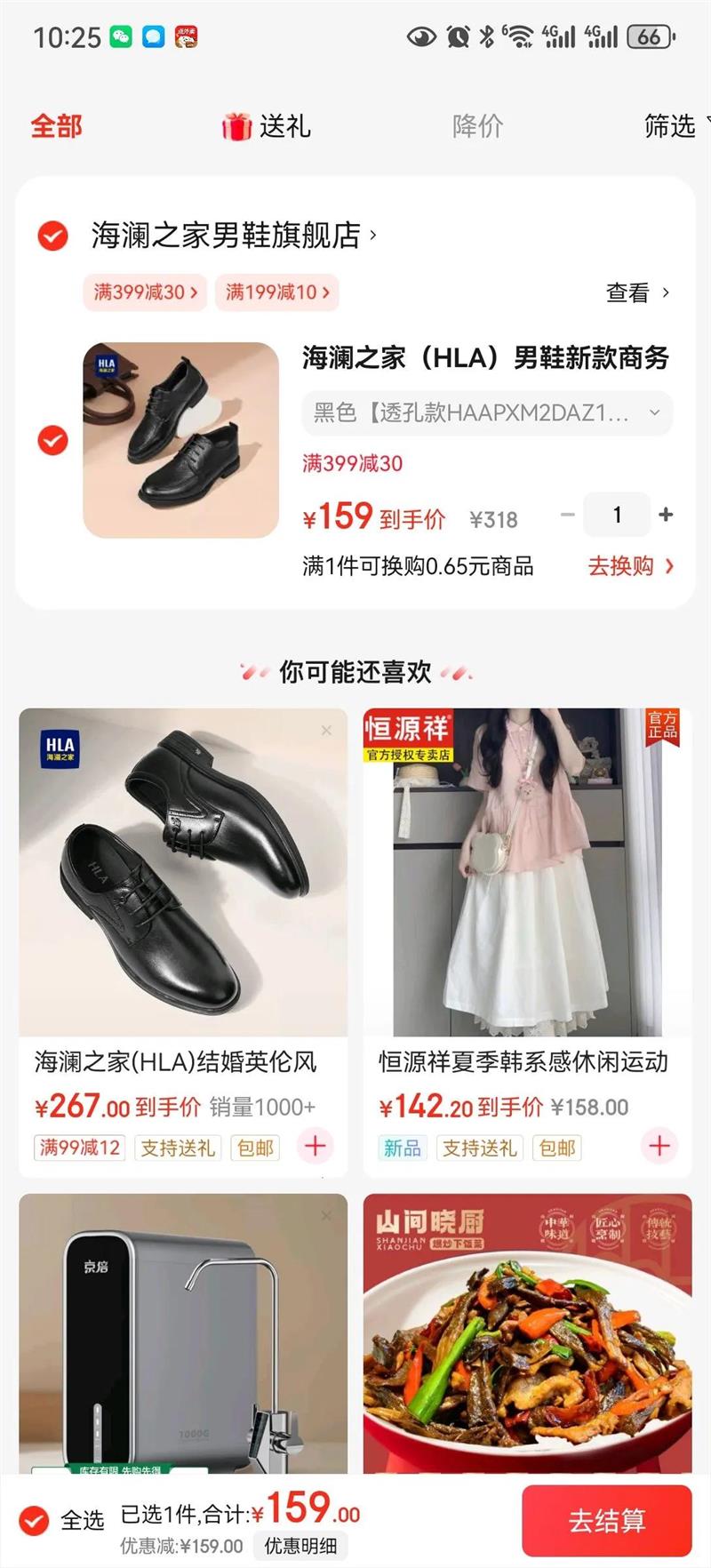Change the 黑色 透孔款 variant dropdown
This screenshot has height=1568, width=711.
pyautogui.click(x=487, y=412)
